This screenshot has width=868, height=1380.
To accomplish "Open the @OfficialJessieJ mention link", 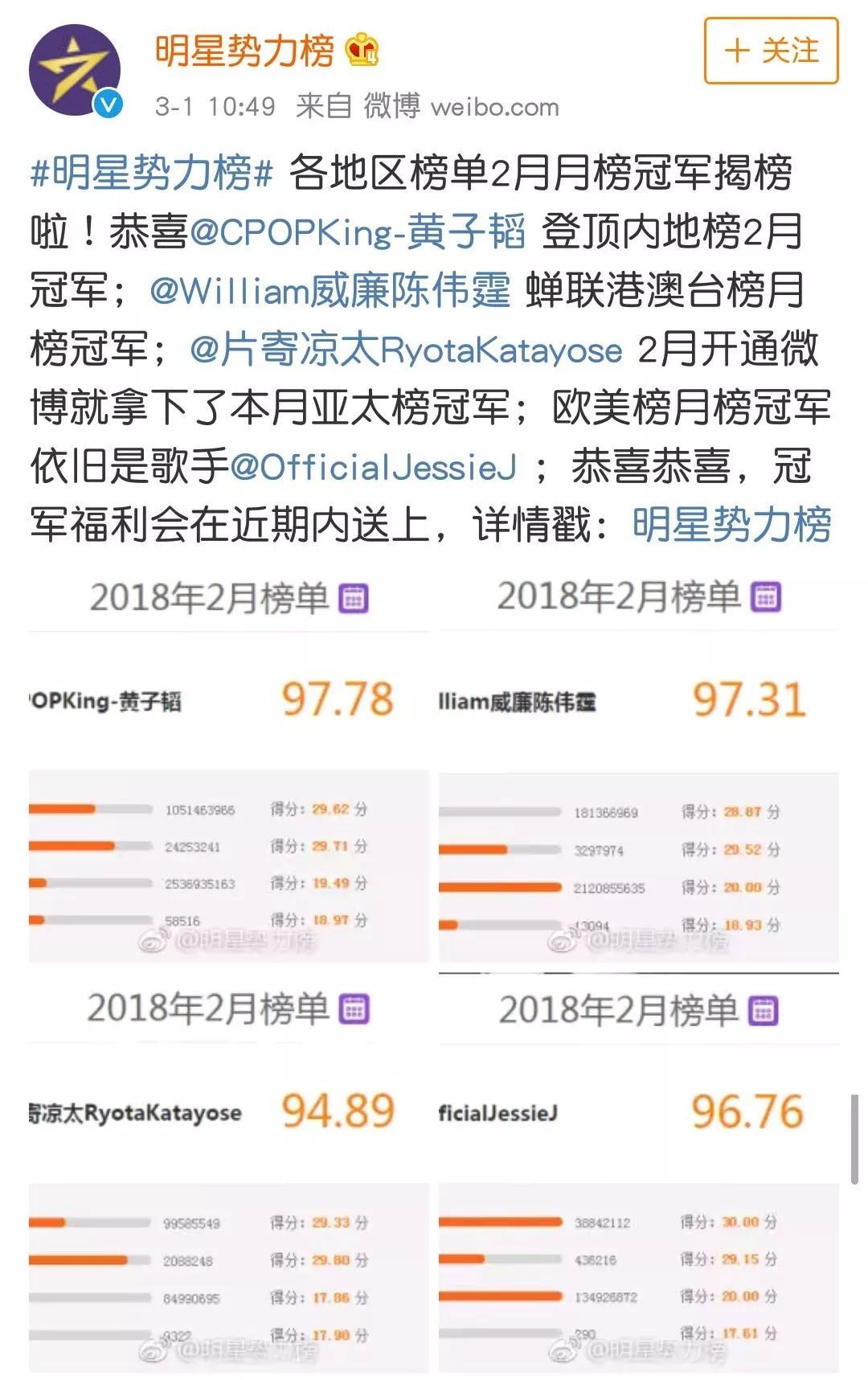I will click(373, 468).
